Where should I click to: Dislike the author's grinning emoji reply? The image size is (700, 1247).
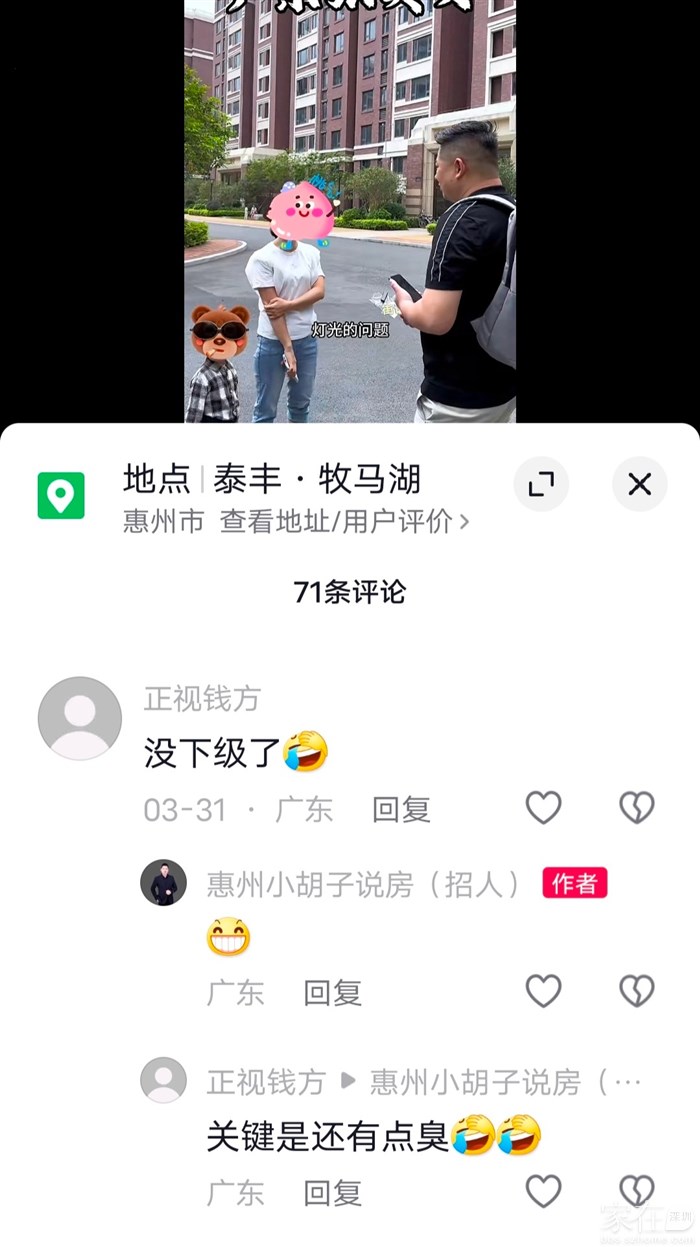pos(637,991)
